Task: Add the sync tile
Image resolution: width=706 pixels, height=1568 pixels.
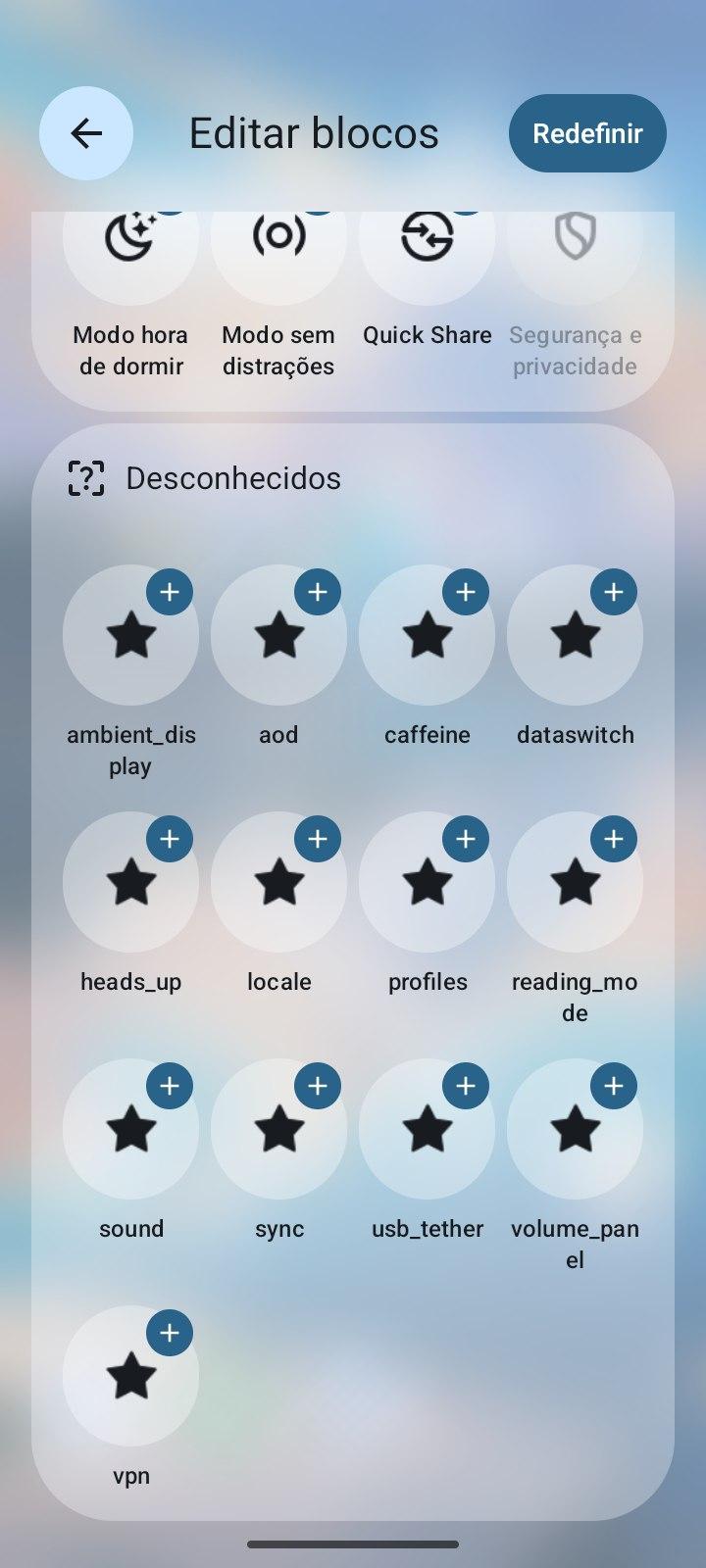Action: click(x=318, y=1086)
